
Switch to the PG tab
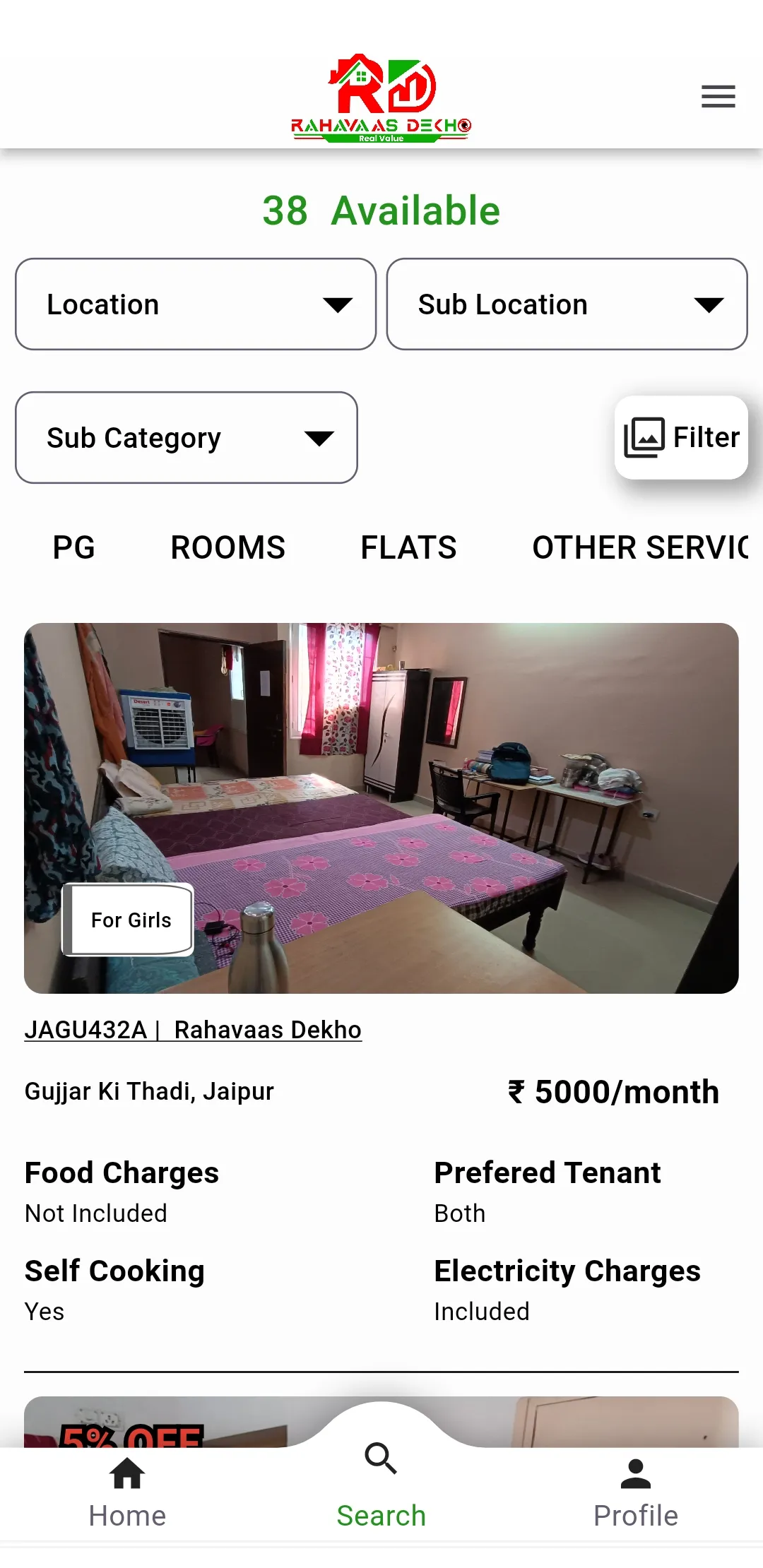pos(73,548)
